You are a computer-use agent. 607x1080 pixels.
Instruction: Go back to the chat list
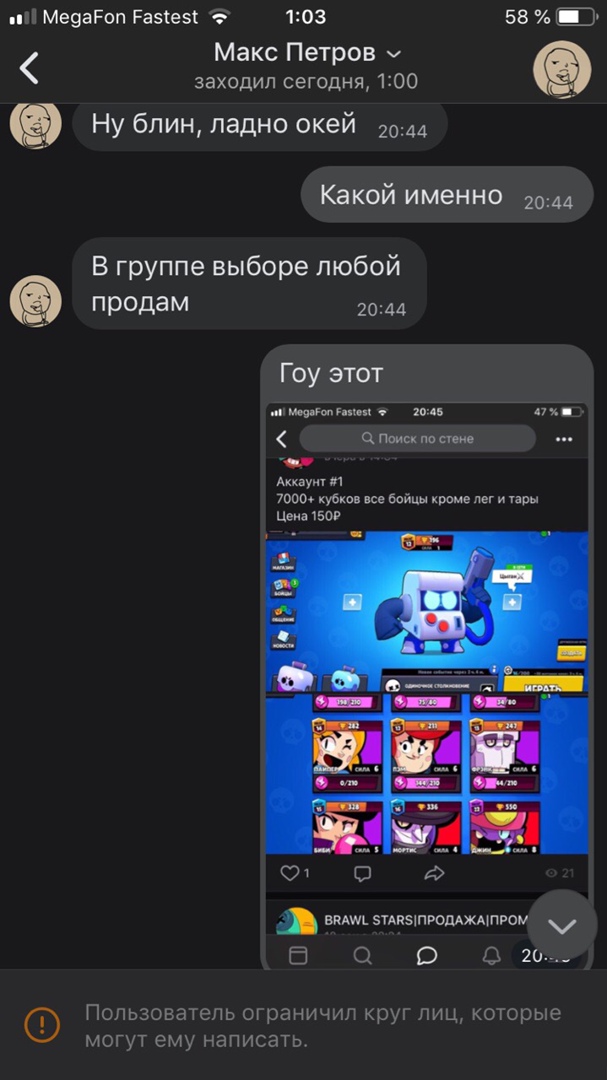pos(30,68)
